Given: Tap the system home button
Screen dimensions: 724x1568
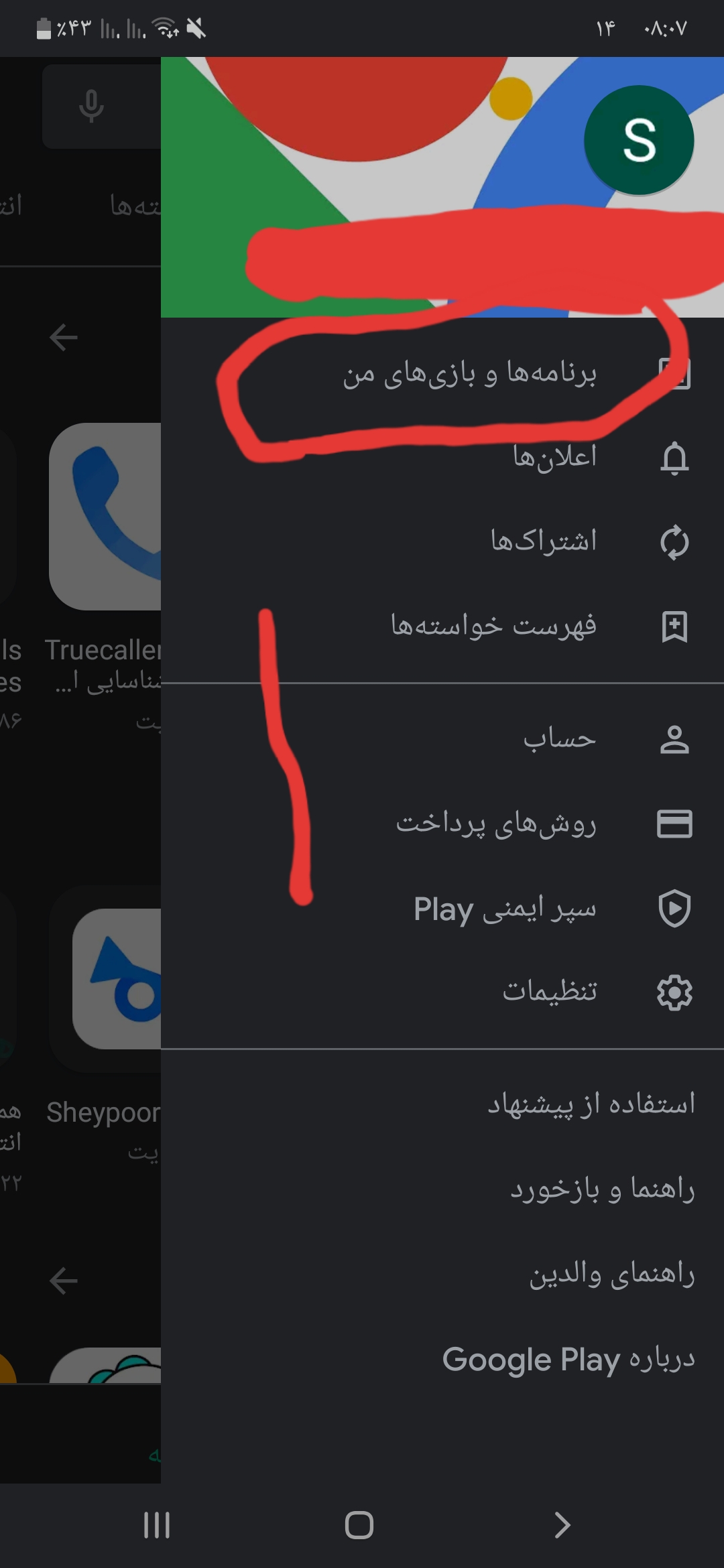Looking at the screenshot, I should (x=359, y=1526).
